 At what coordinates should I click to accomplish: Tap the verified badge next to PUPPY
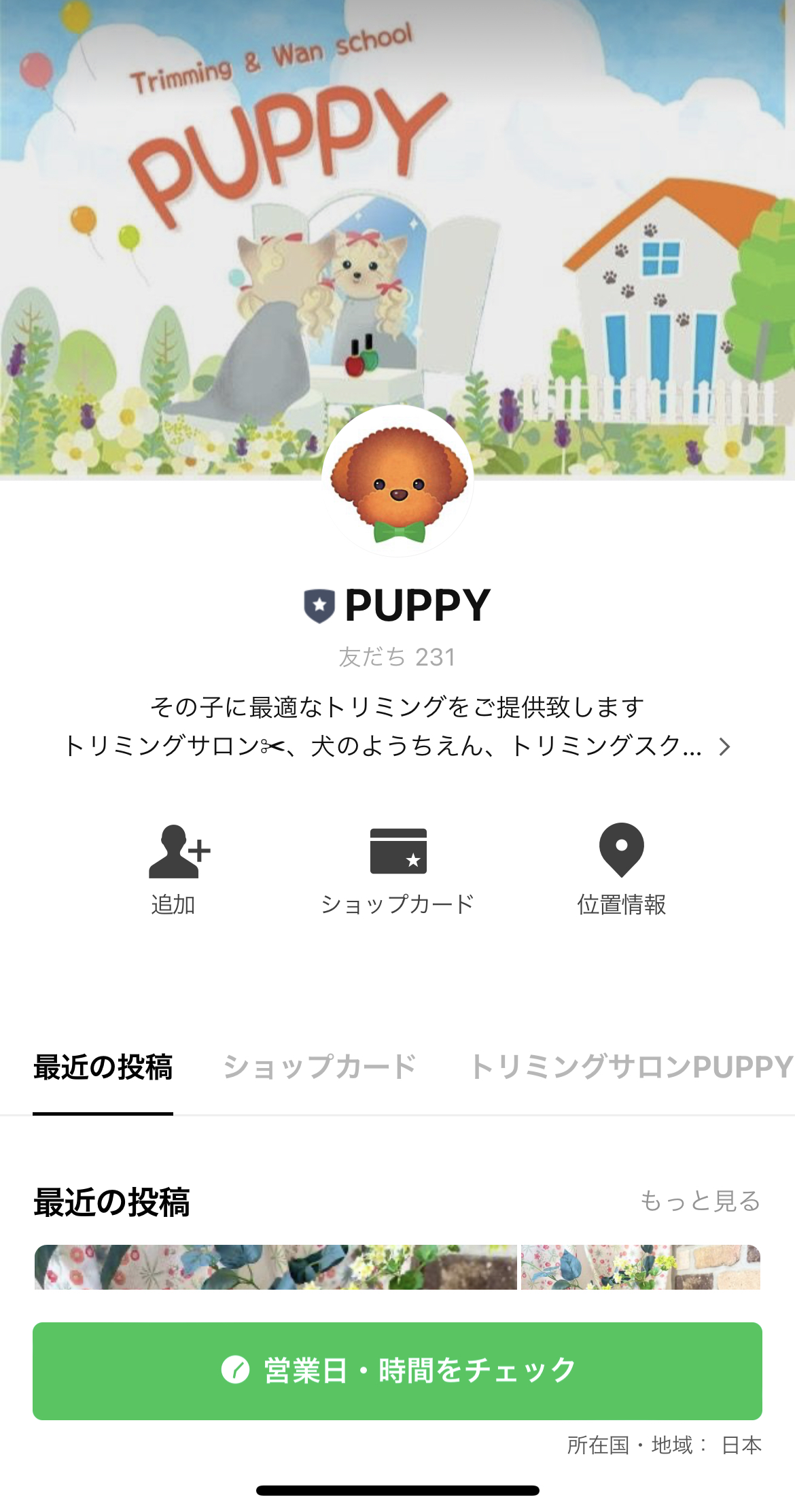319,605
